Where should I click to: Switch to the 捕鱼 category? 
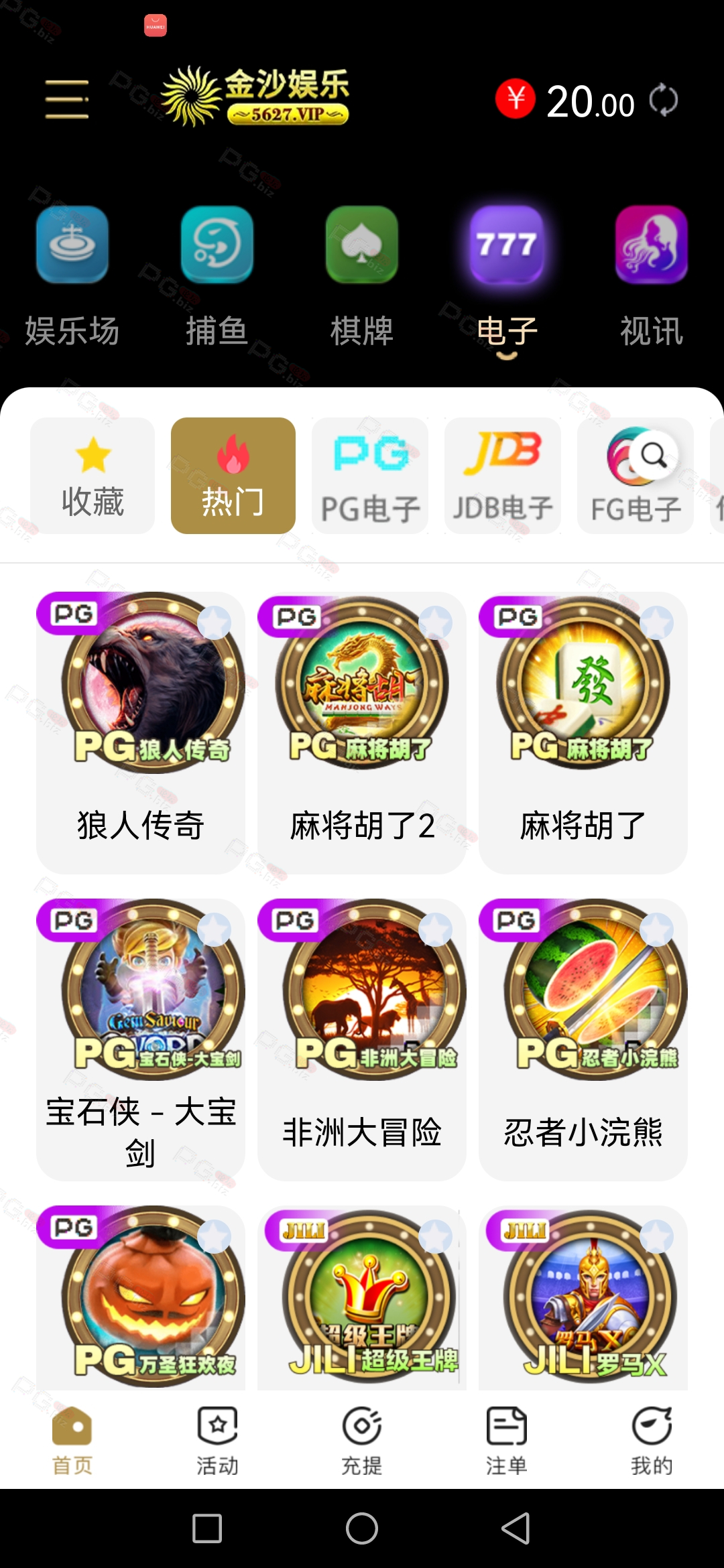217,276
